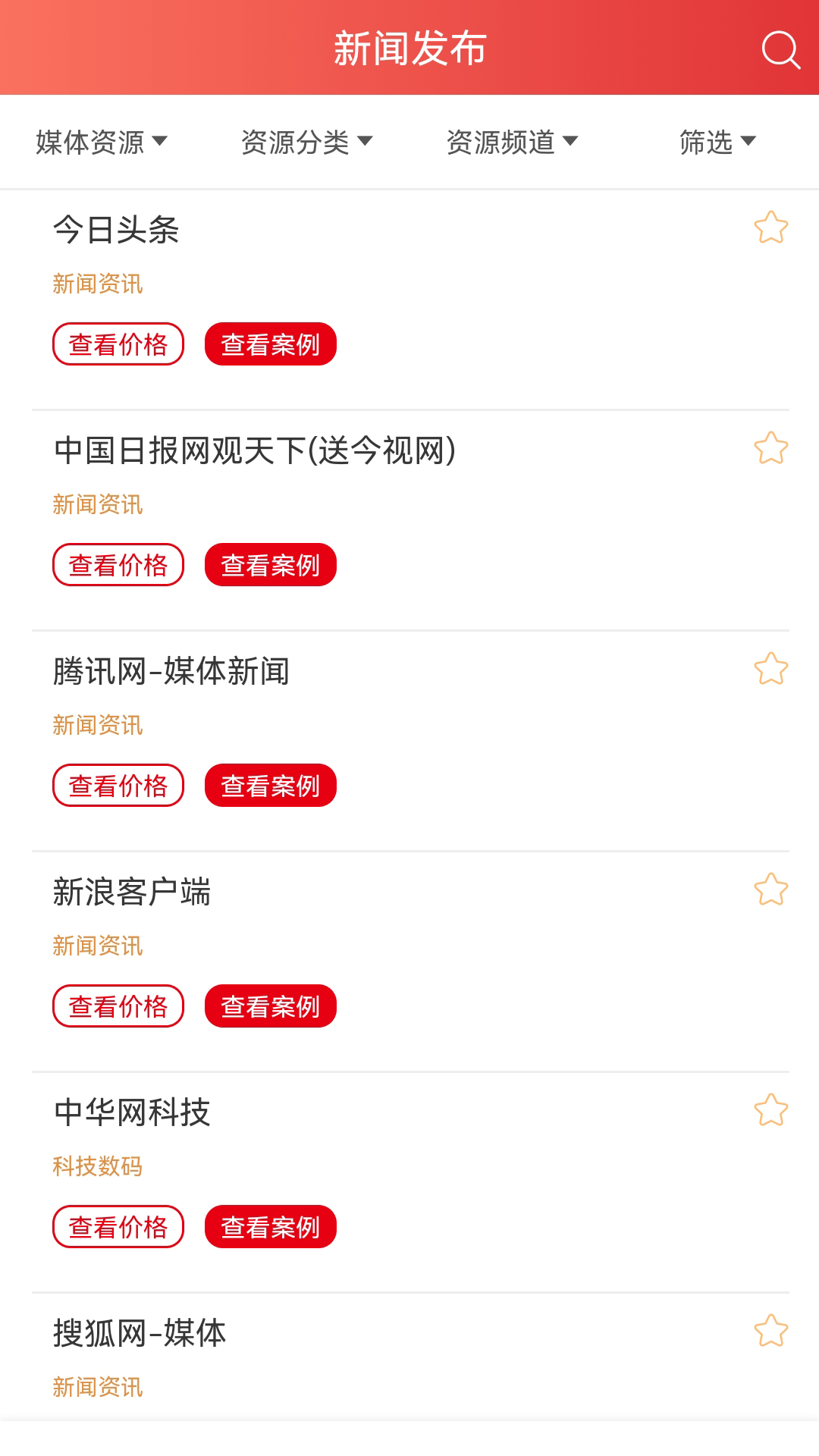Open the 筛选 filter dropdown
The height and width of the screenshot is (1456, 819).
(x=718, y=142)
